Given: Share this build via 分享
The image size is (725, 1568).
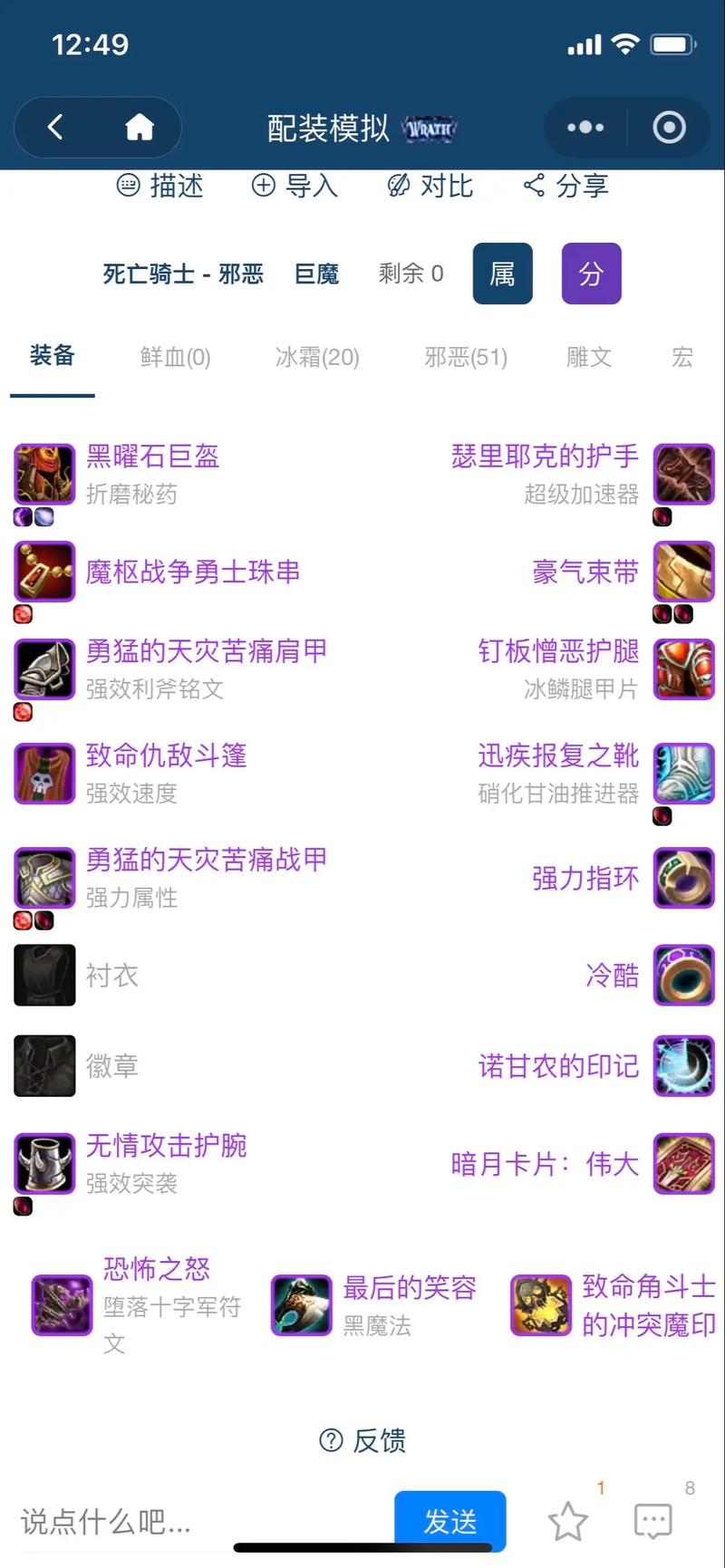Looking at the screenshot, I should 565,186.
